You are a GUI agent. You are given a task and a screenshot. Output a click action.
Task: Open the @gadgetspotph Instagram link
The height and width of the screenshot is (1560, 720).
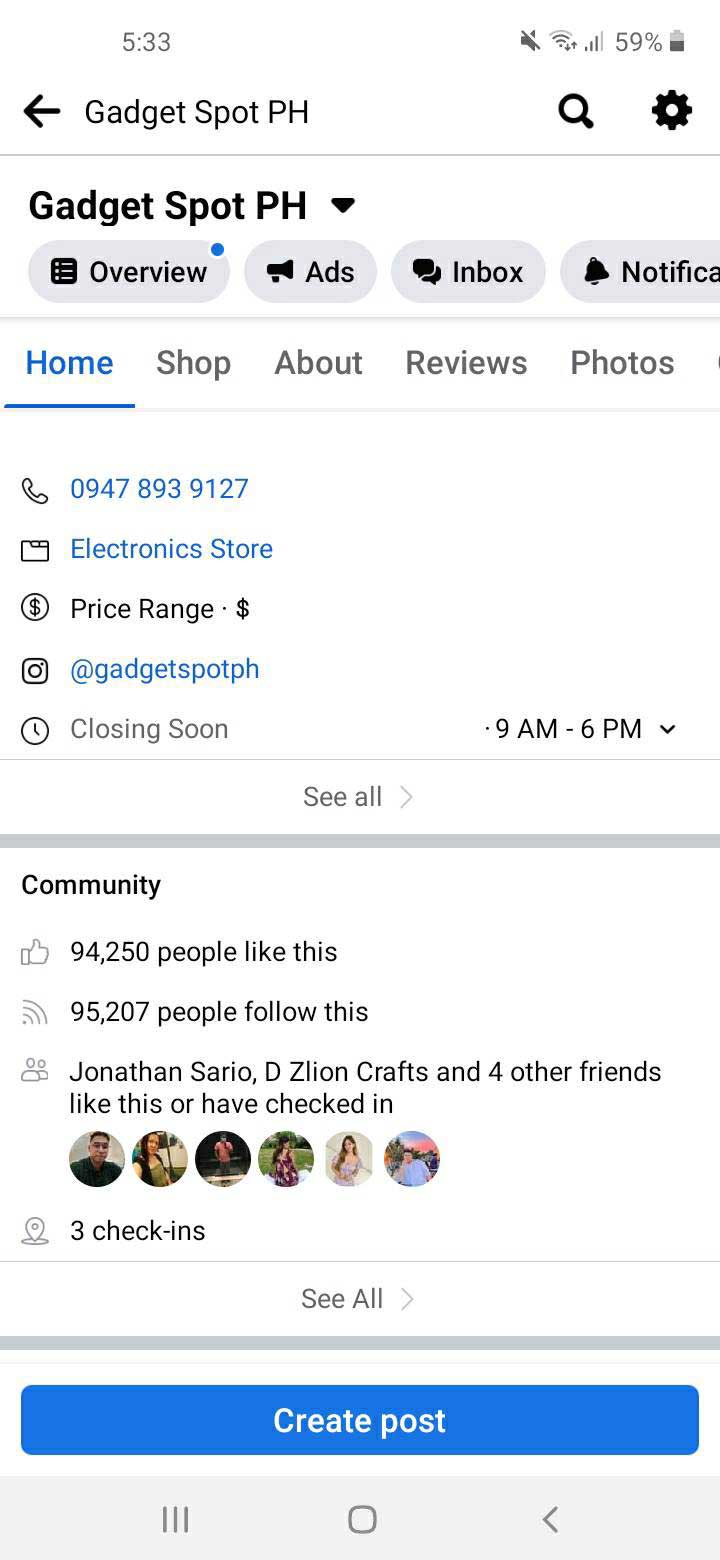pos(165,669)
